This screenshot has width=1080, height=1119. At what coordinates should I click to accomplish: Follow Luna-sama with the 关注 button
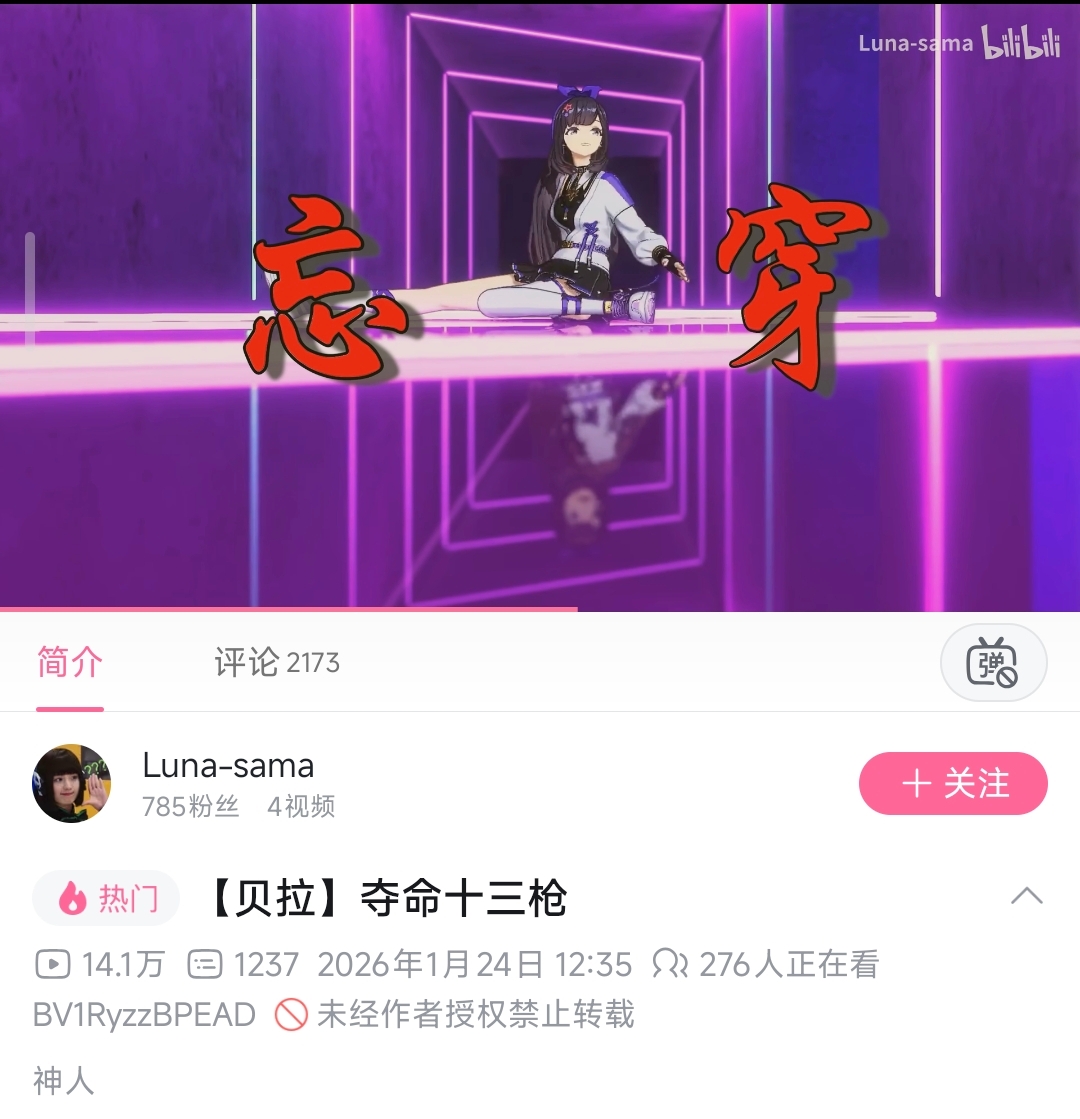coord(953,783)
